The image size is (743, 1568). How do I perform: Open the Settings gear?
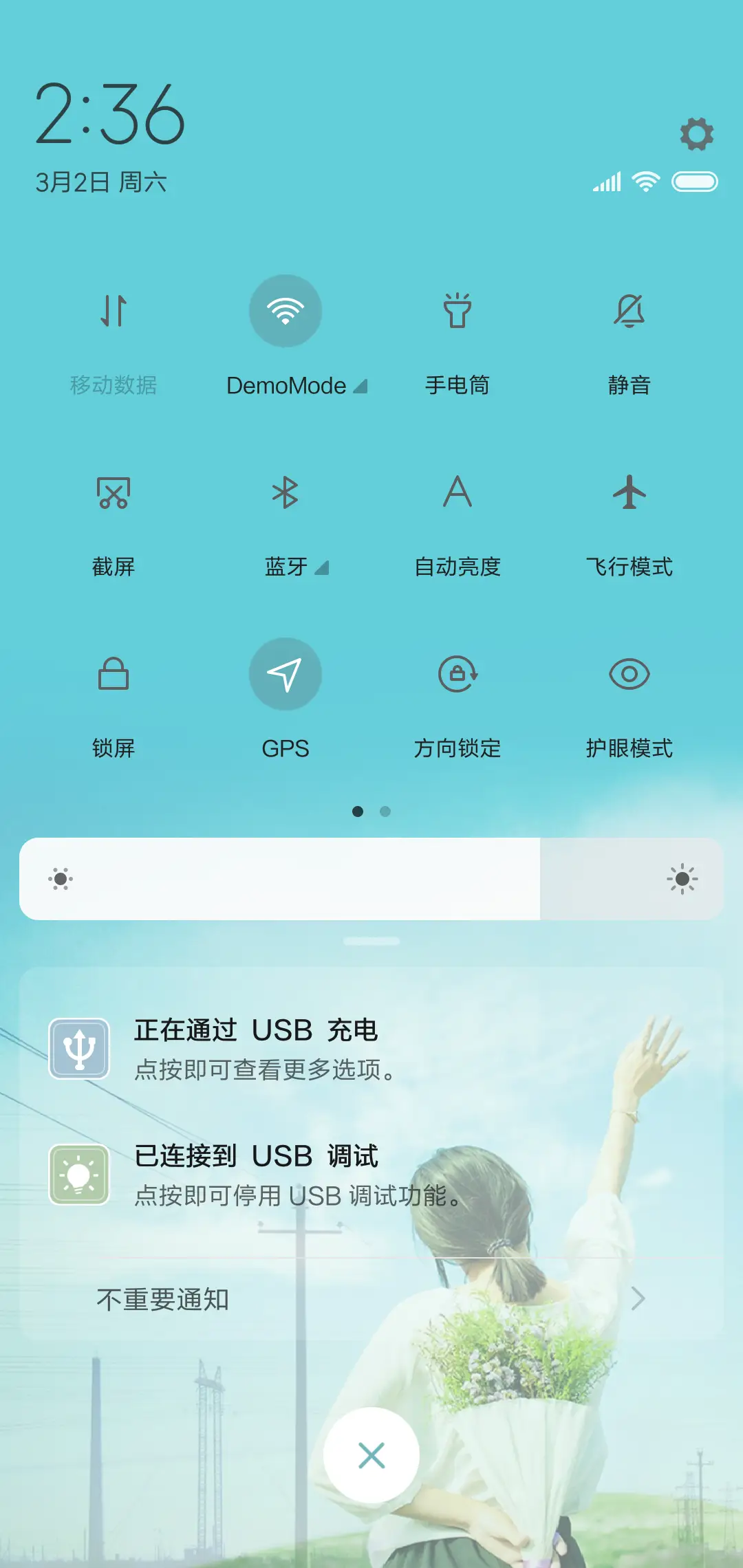pos(698,134)
